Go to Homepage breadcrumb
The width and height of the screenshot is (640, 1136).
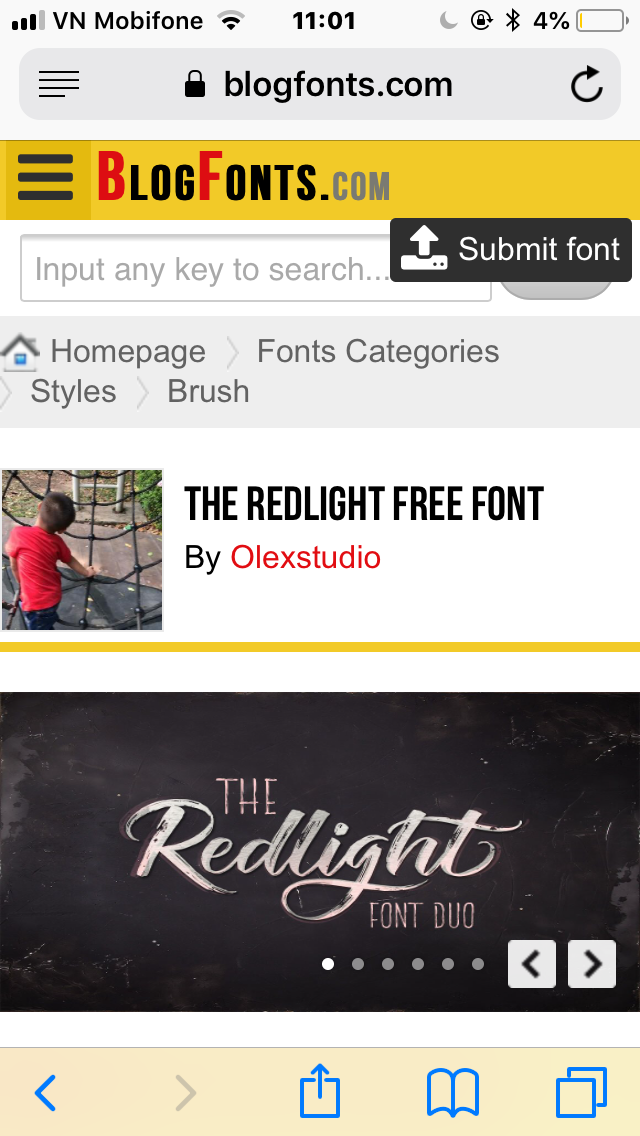pyautogui.click(x=127, y=352)
